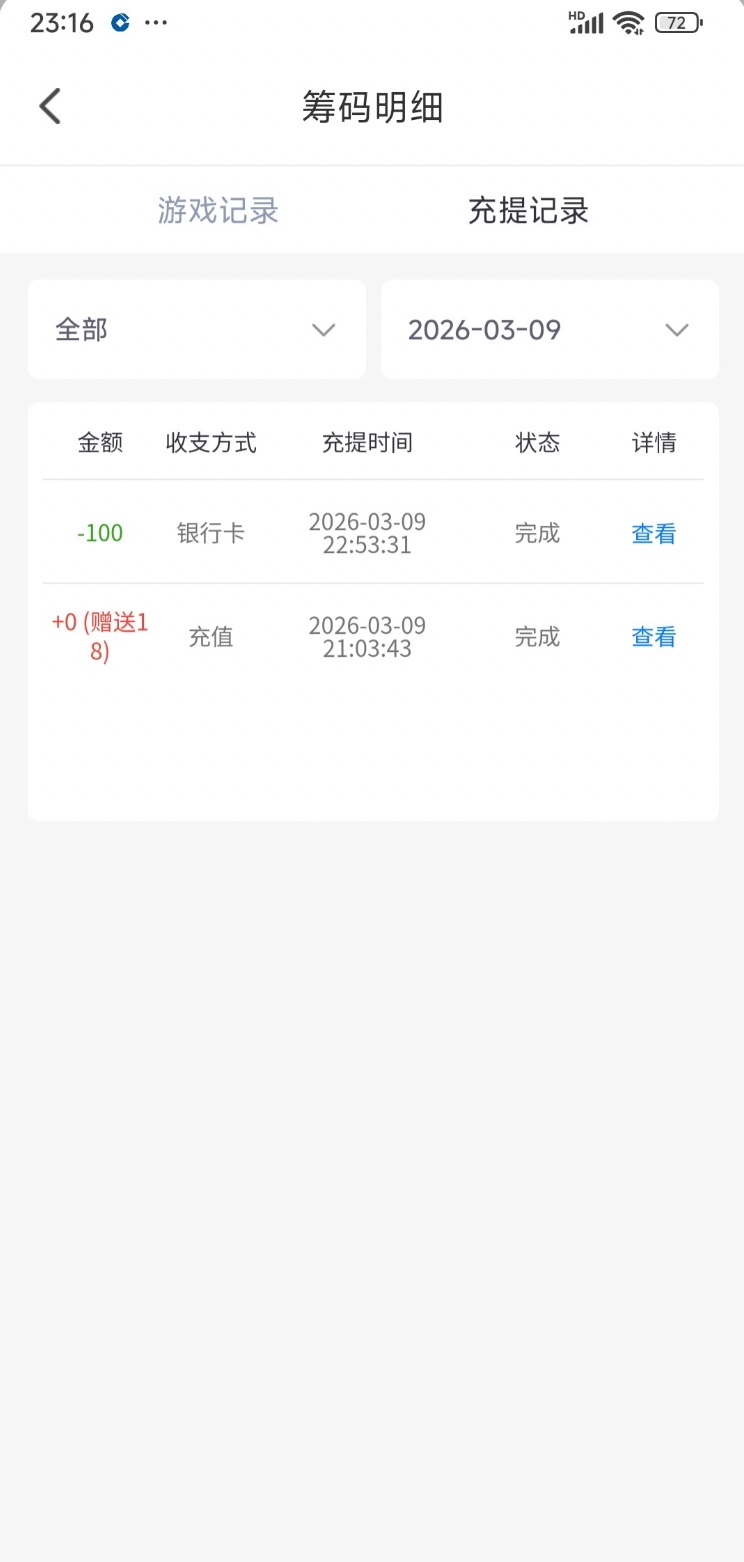This screenshot has width=744, height=1562.
Task: Go back from 筹码明细 page
Action: (50, 106)
